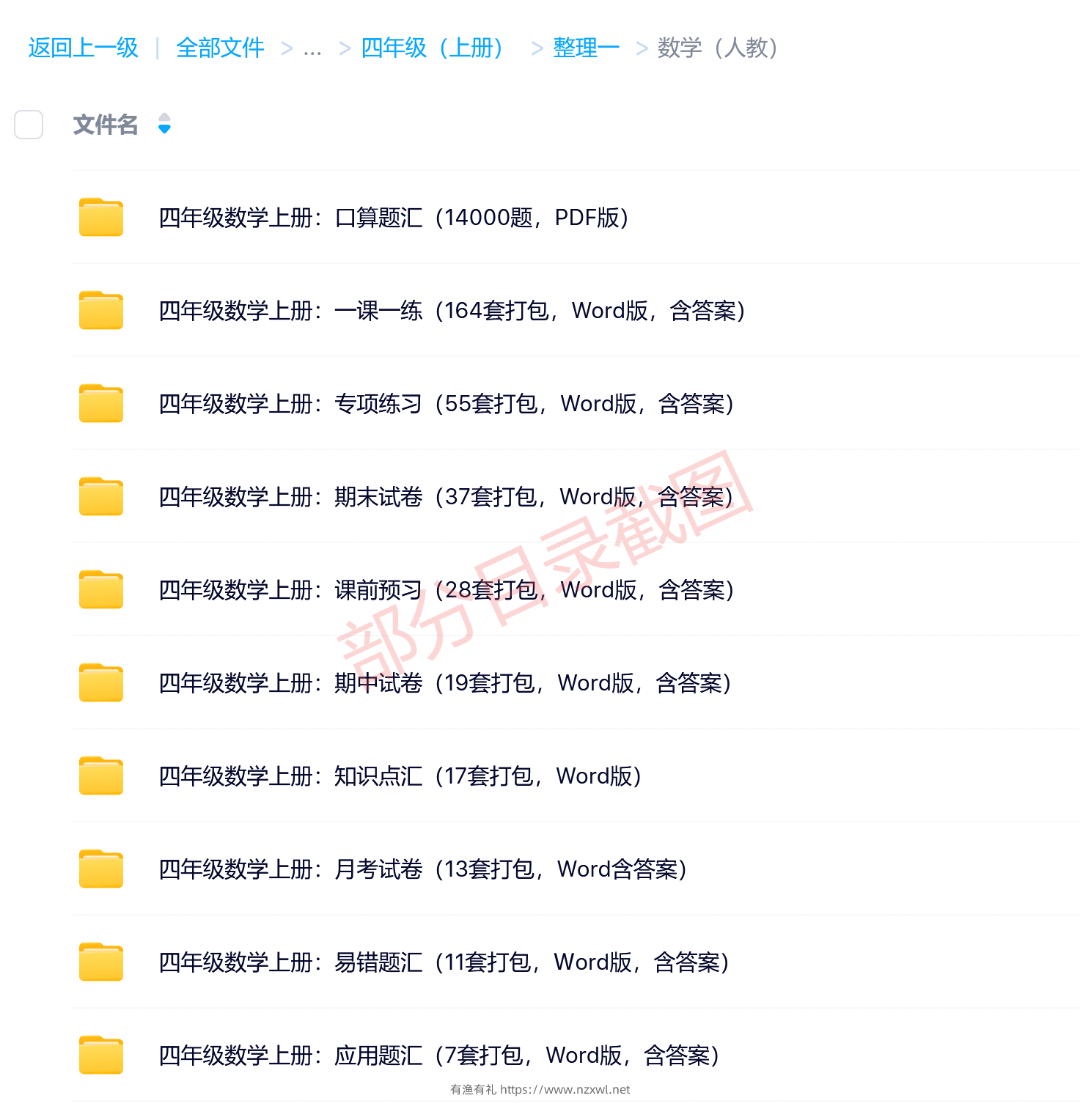The image size is (1080, 1120).
Task: Open the 一课一练（164套打包）folder
Action: coord(452,311)
